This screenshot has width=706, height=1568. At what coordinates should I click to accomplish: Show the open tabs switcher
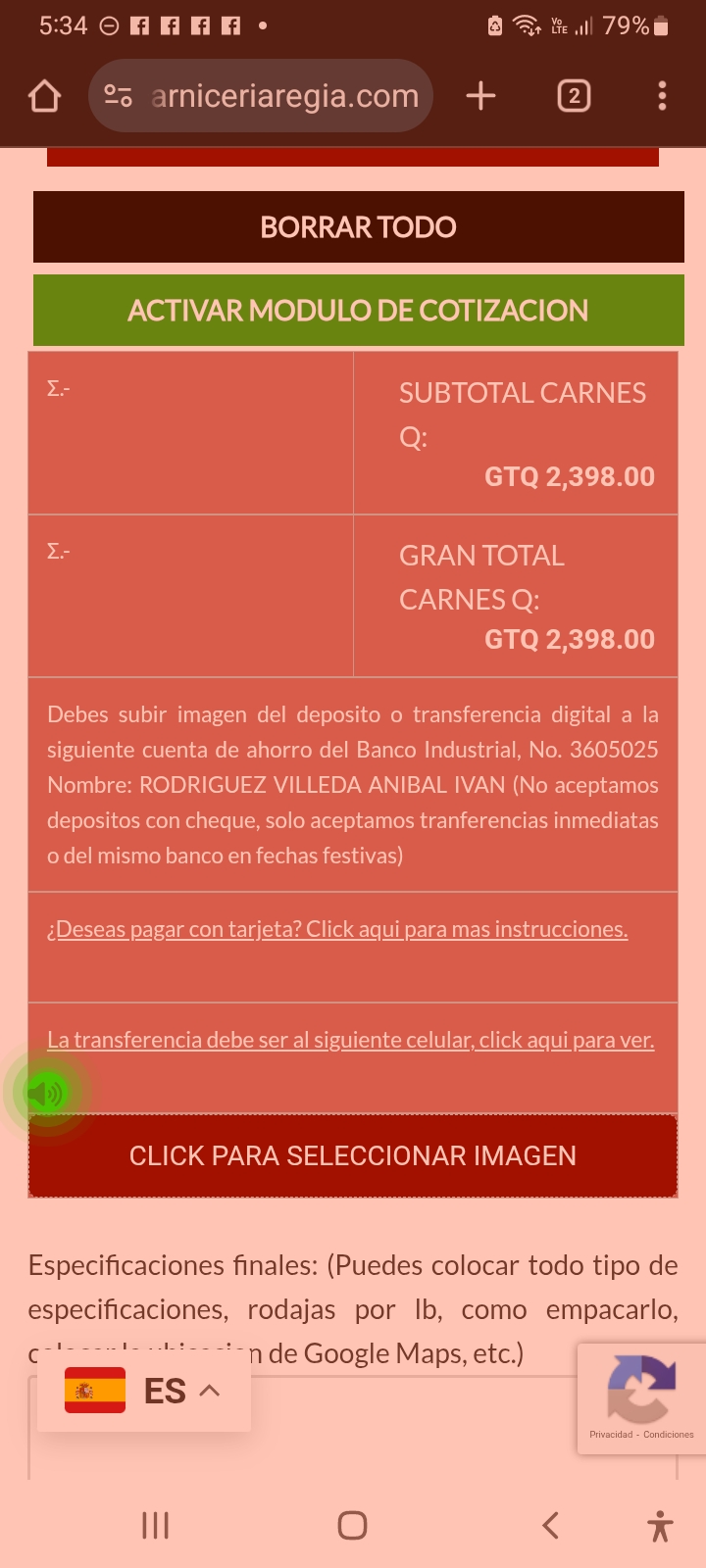tap(574, 96)
